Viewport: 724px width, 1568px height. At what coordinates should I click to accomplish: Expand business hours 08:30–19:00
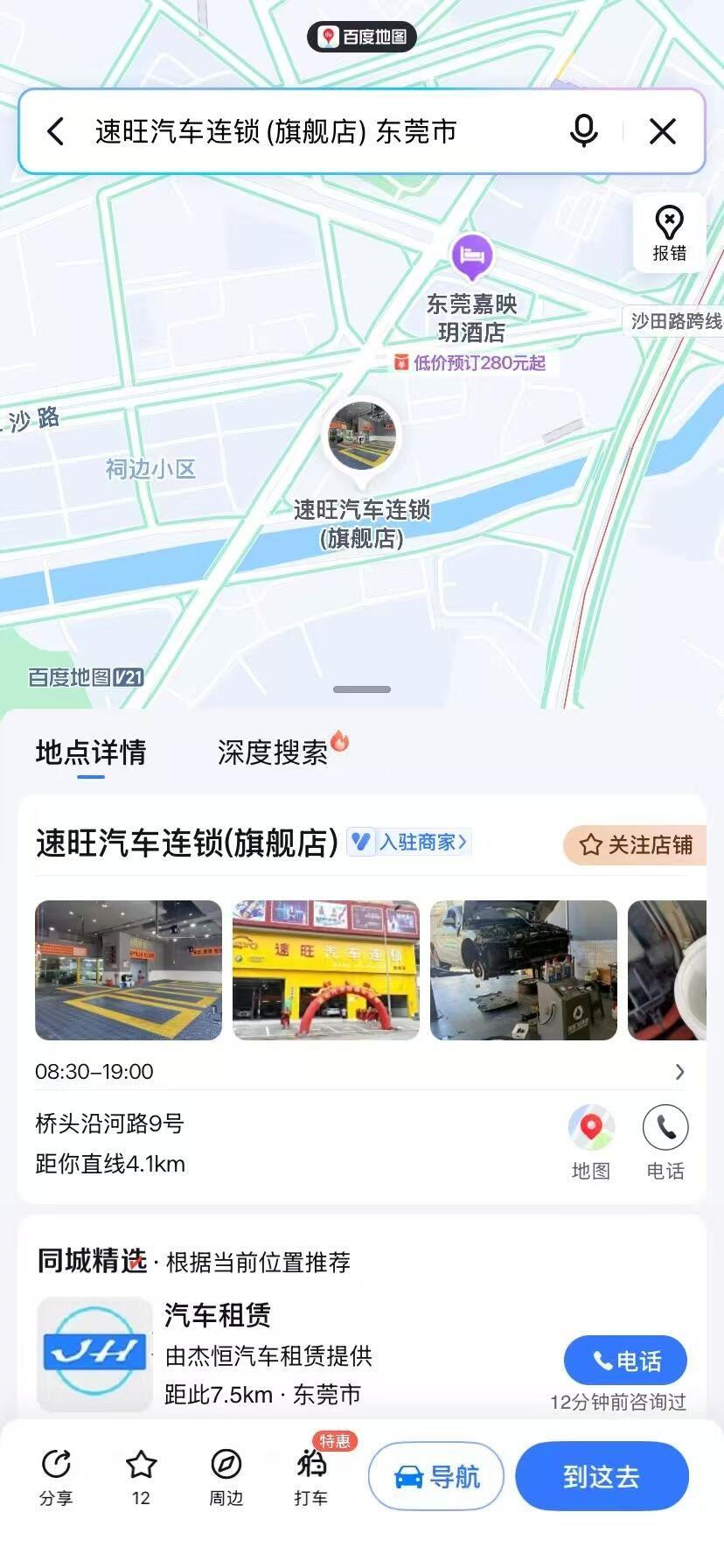click(x=679, y=1072)
